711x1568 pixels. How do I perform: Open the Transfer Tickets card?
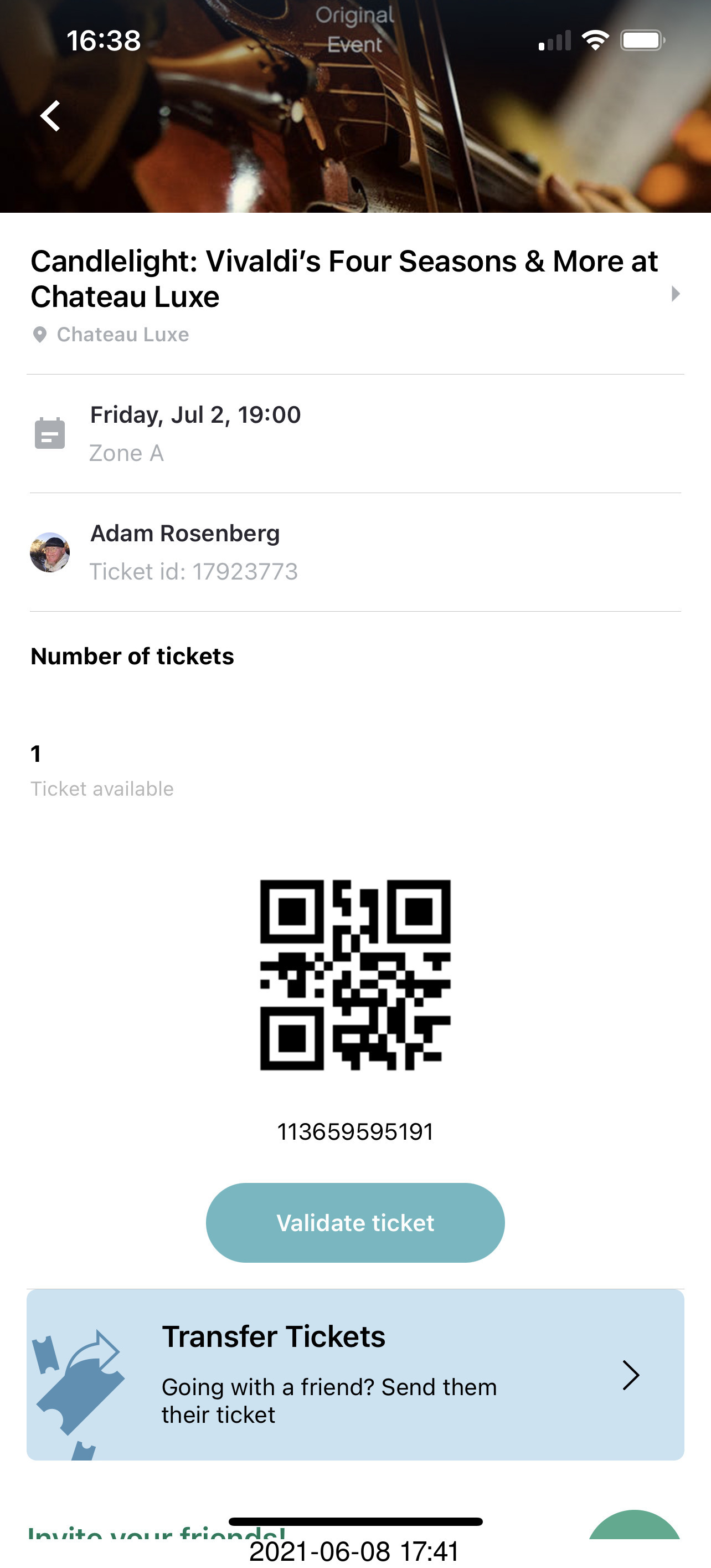coord(355,1375)
